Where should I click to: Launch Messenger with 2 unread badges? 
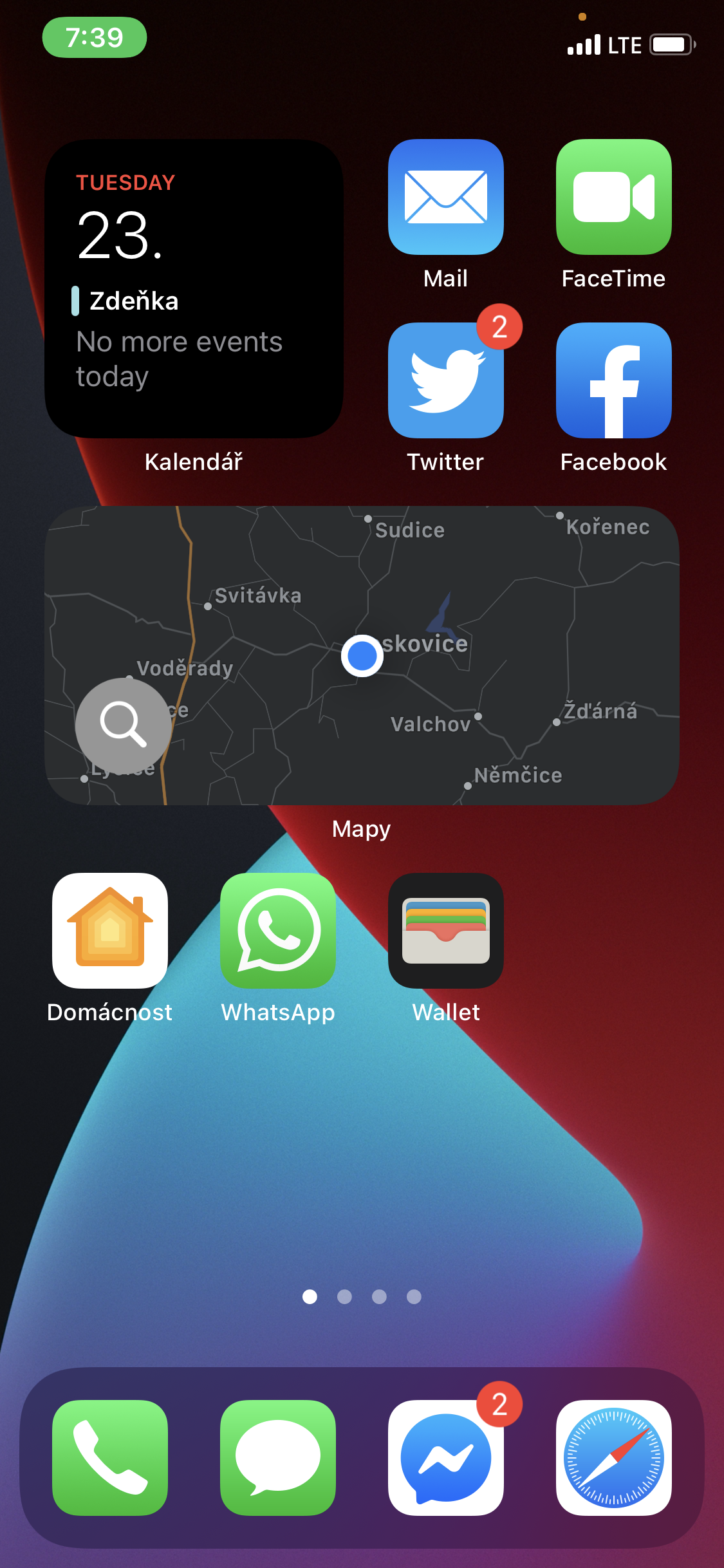445,1457
